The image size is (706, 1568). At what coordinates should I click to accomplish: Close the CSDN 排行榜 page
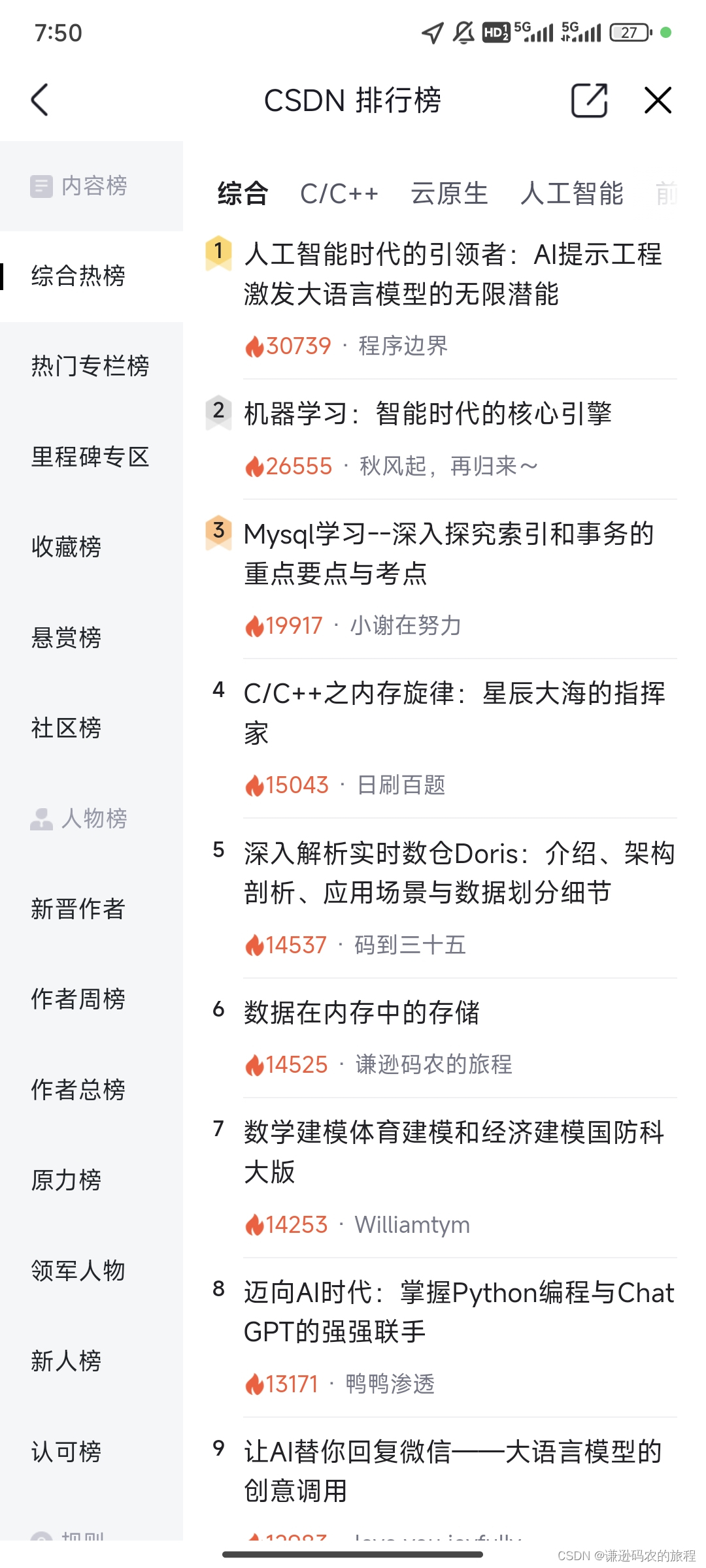click(658, 100)
